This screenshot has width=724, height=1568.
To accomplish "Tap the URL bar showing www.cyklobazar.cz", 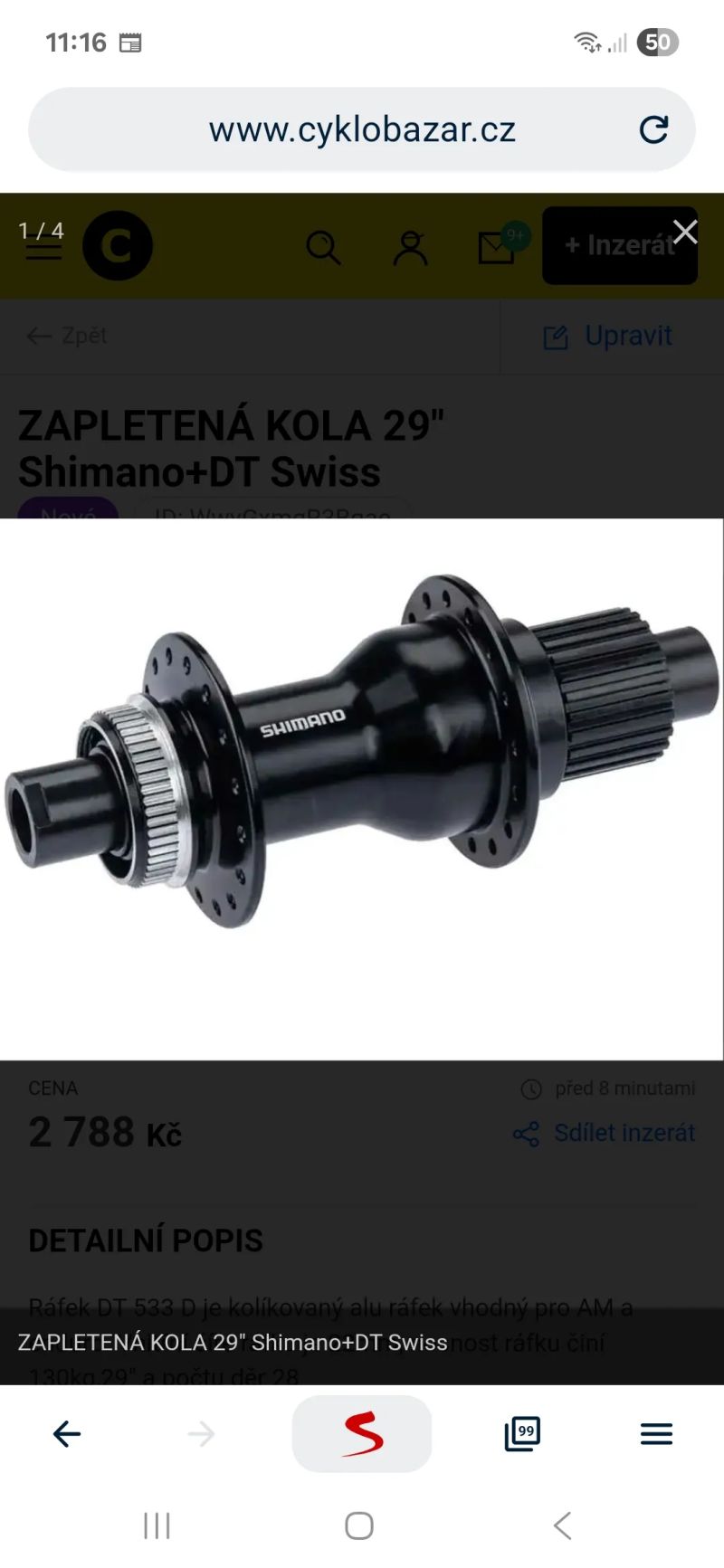I will pyautogui.click(x=362, y=129).
